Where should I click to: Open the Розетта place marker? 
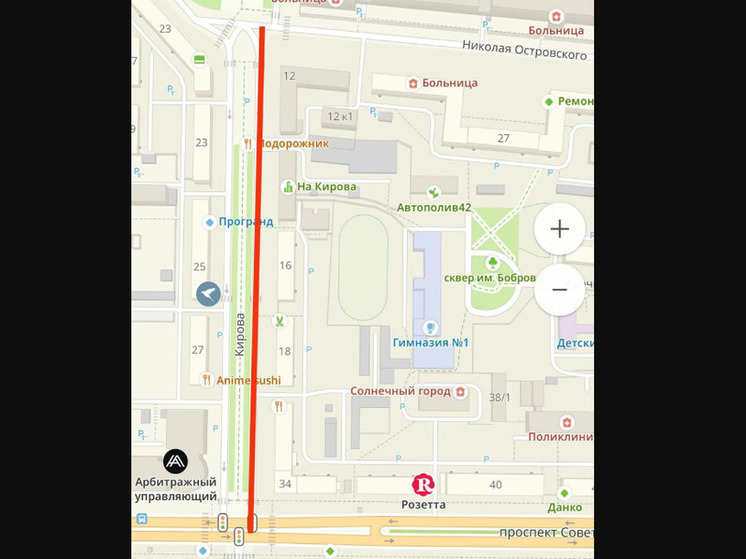(423, 484)
